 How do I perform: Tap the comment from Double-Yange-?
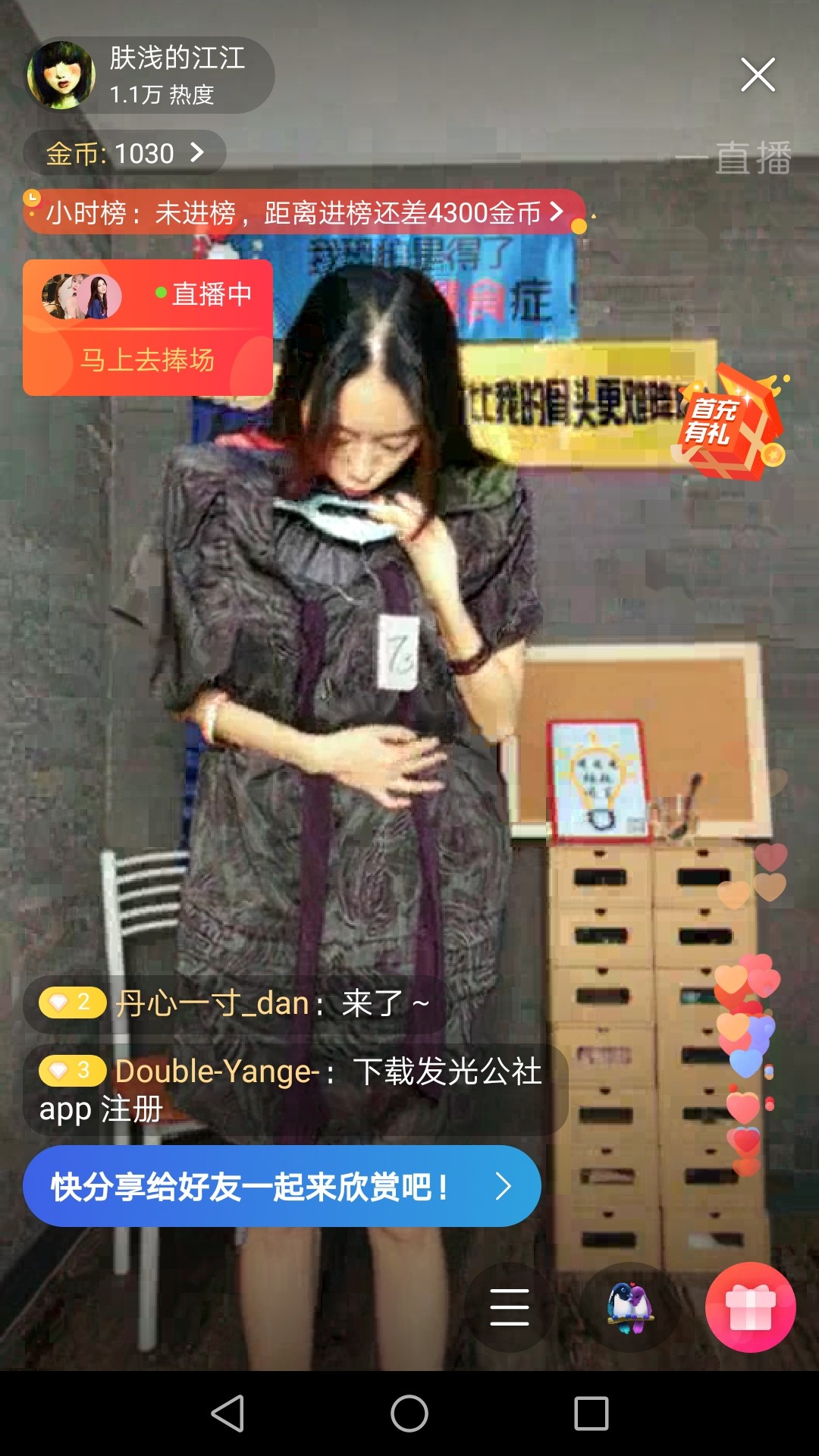(296, 1090)
